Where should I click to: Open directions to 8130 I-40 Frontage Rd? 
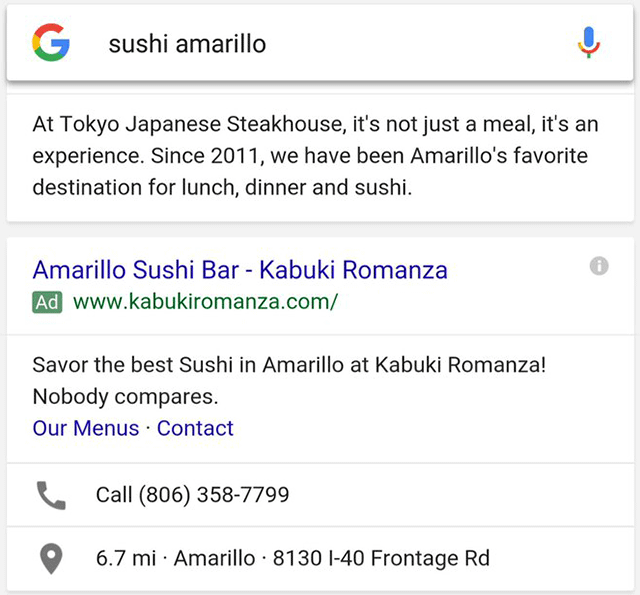292,558
